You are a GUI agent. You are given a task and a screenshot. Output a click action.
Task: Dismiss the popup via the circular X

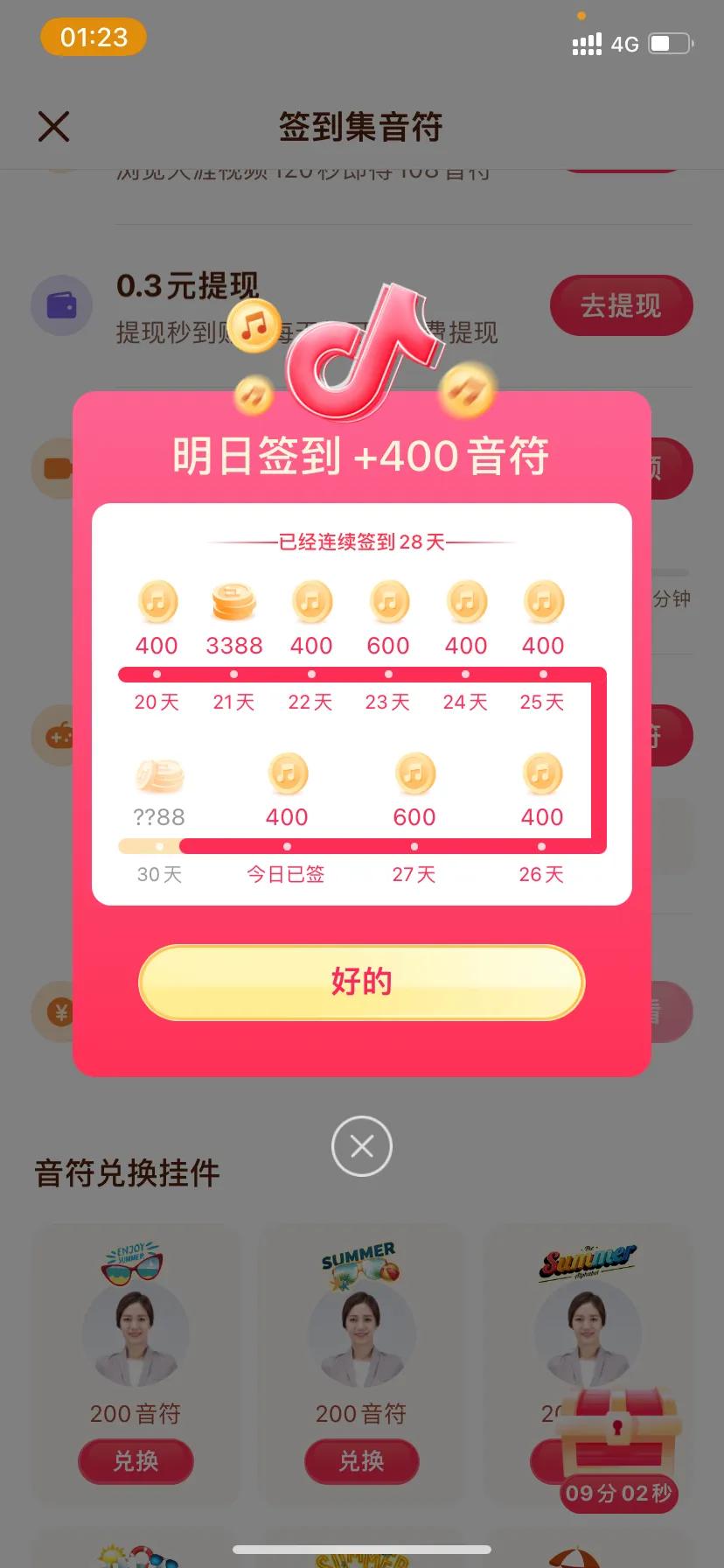click(x=361, y=1146)
